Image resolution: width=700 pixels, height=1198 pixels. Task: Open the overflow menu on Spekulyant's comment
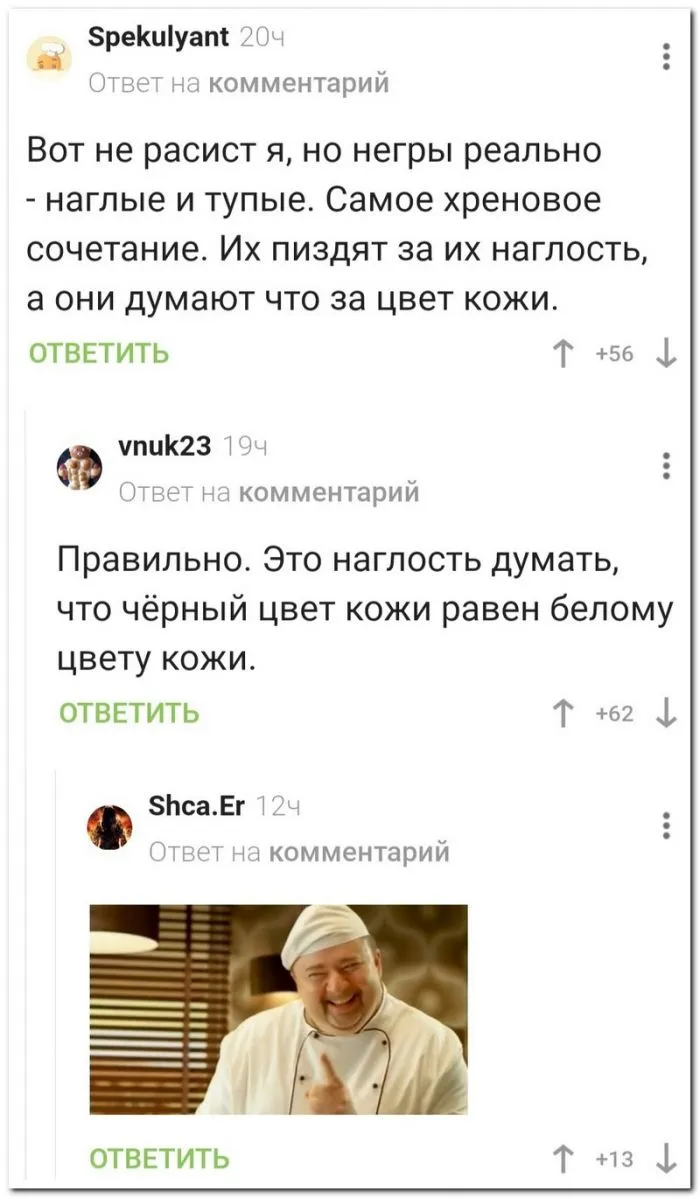(666, 57)
